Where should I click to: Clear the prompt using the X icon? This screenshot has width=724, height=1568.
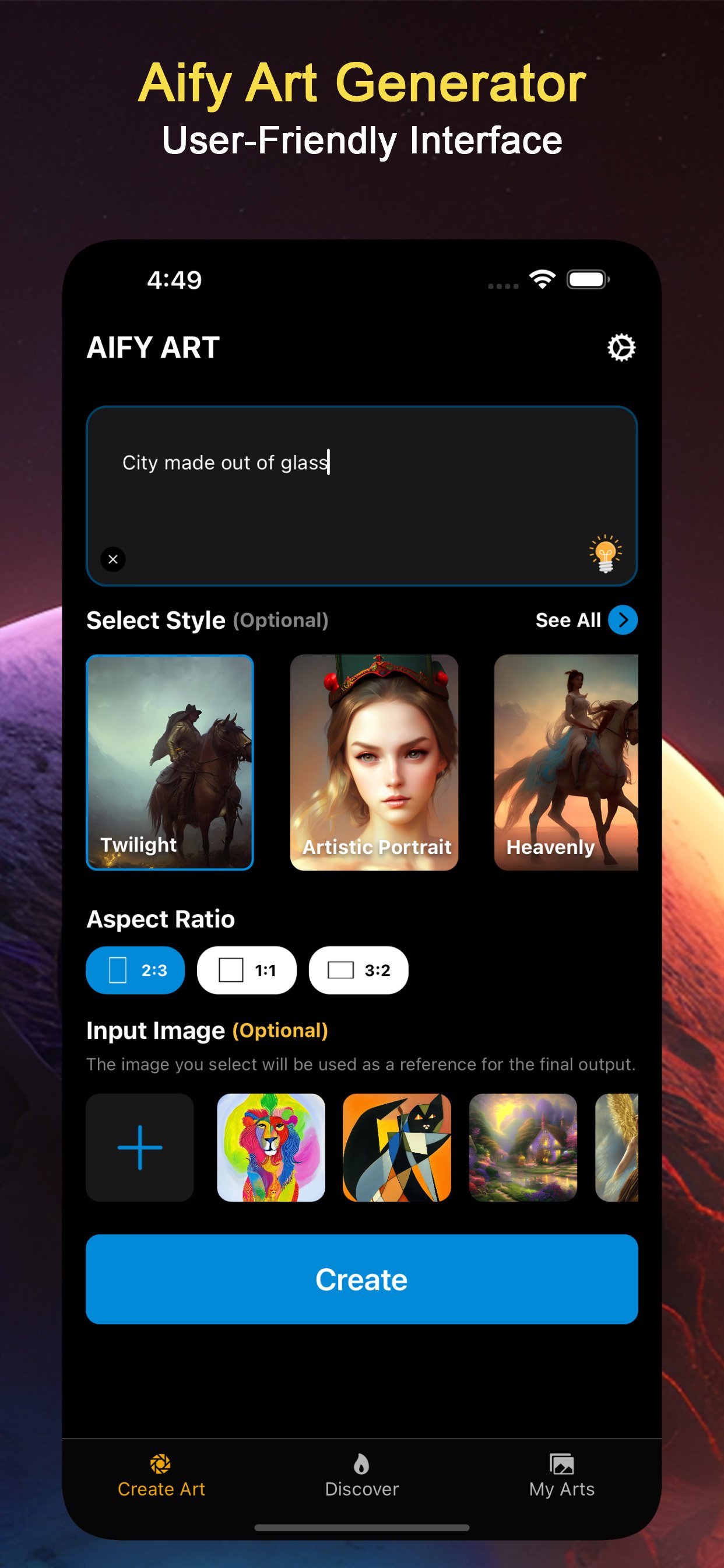point(113,559)
